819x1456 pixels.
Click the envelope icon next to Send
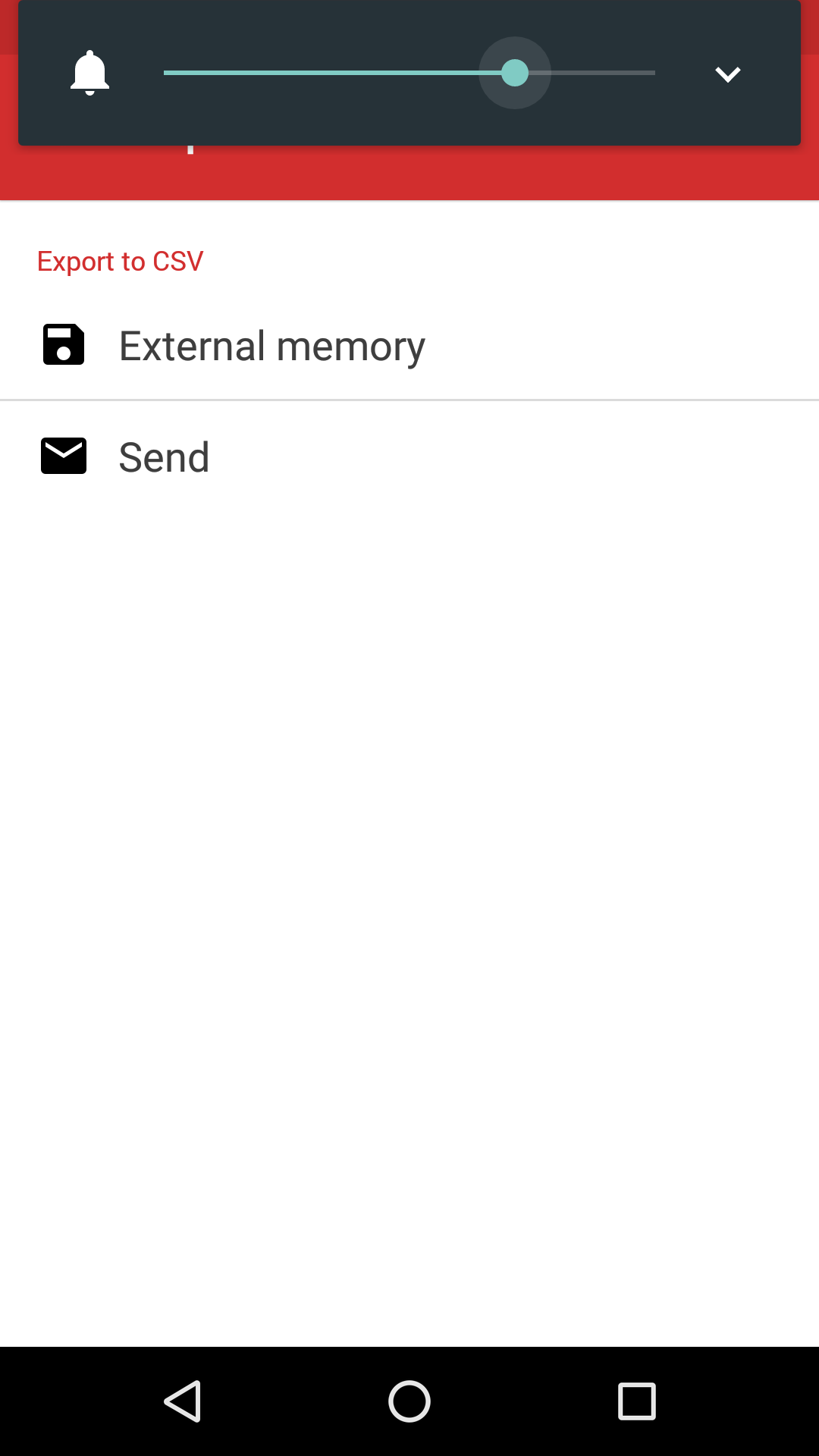pos(64,456)
